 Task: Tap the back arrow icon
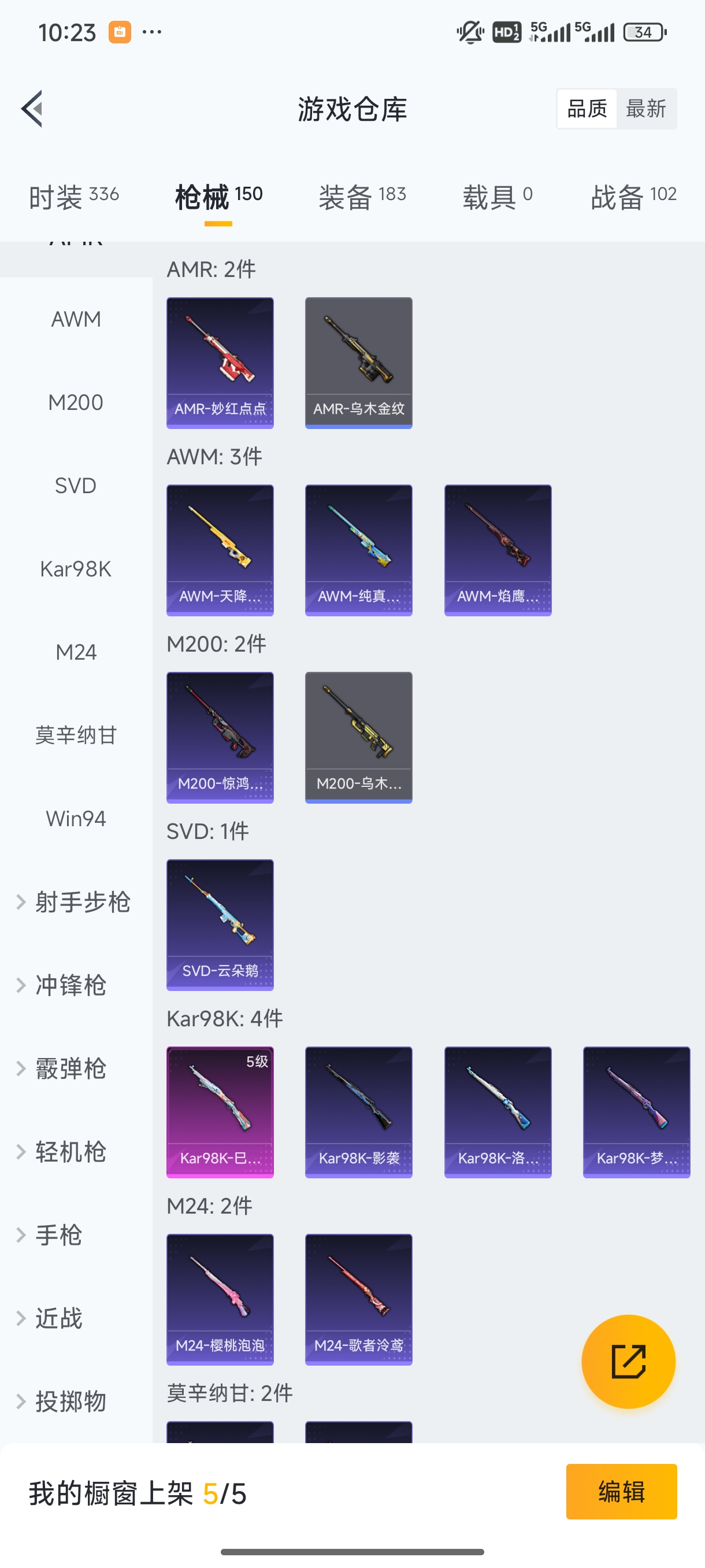point(32,108)
